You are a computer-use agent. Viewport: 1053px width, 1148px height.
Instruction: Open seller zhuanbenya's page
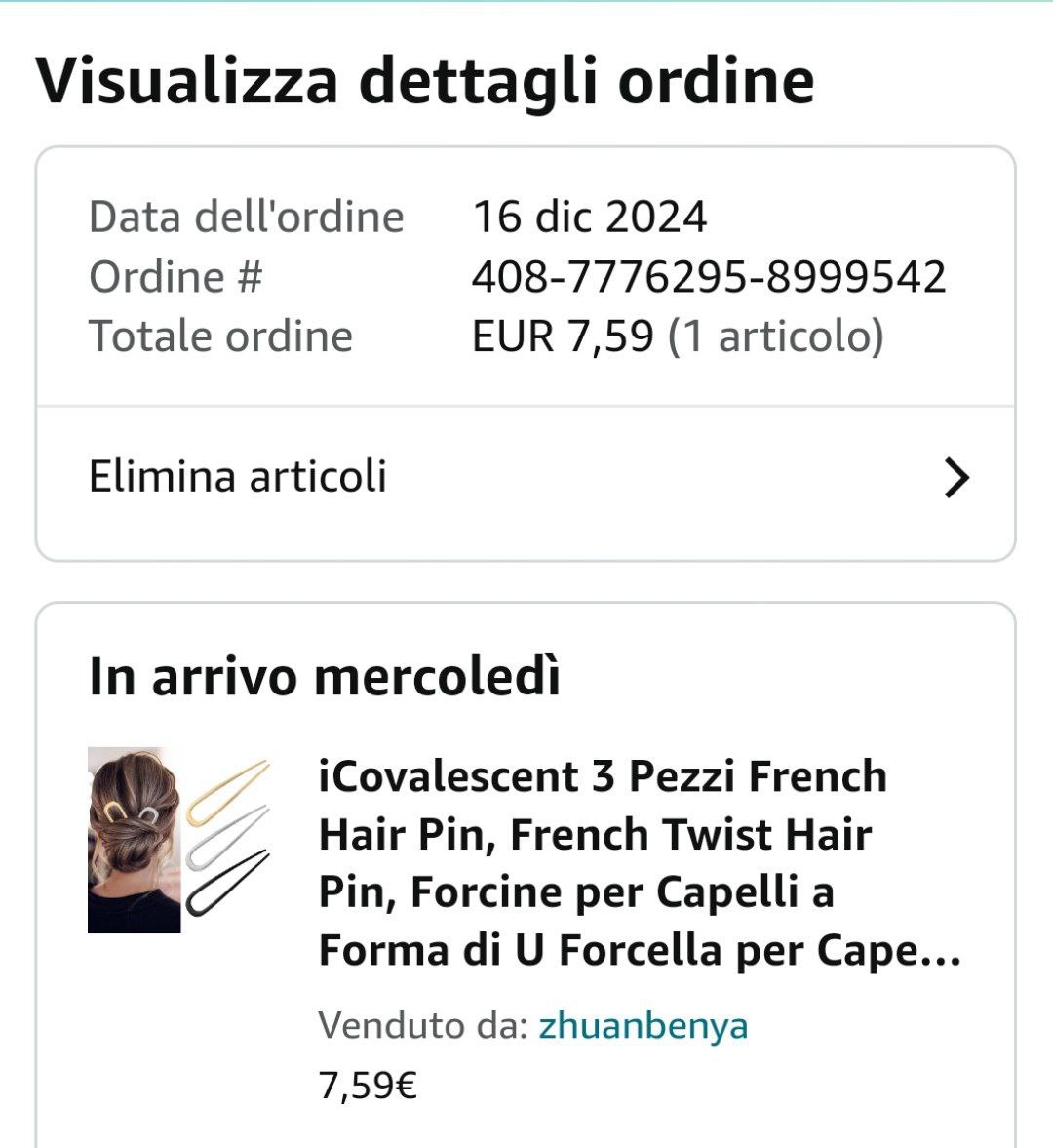643,1025
